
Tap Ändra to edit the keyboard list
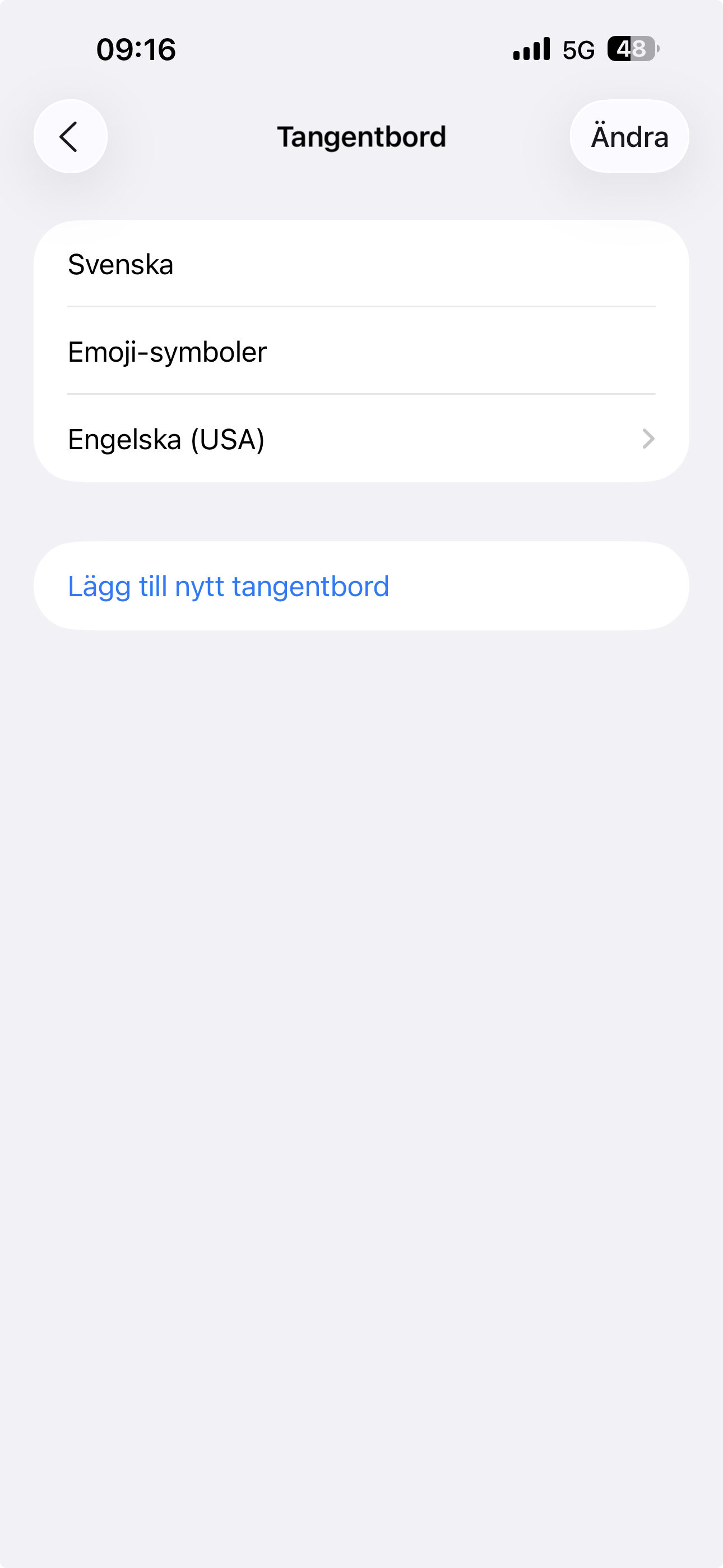[629, 136]
